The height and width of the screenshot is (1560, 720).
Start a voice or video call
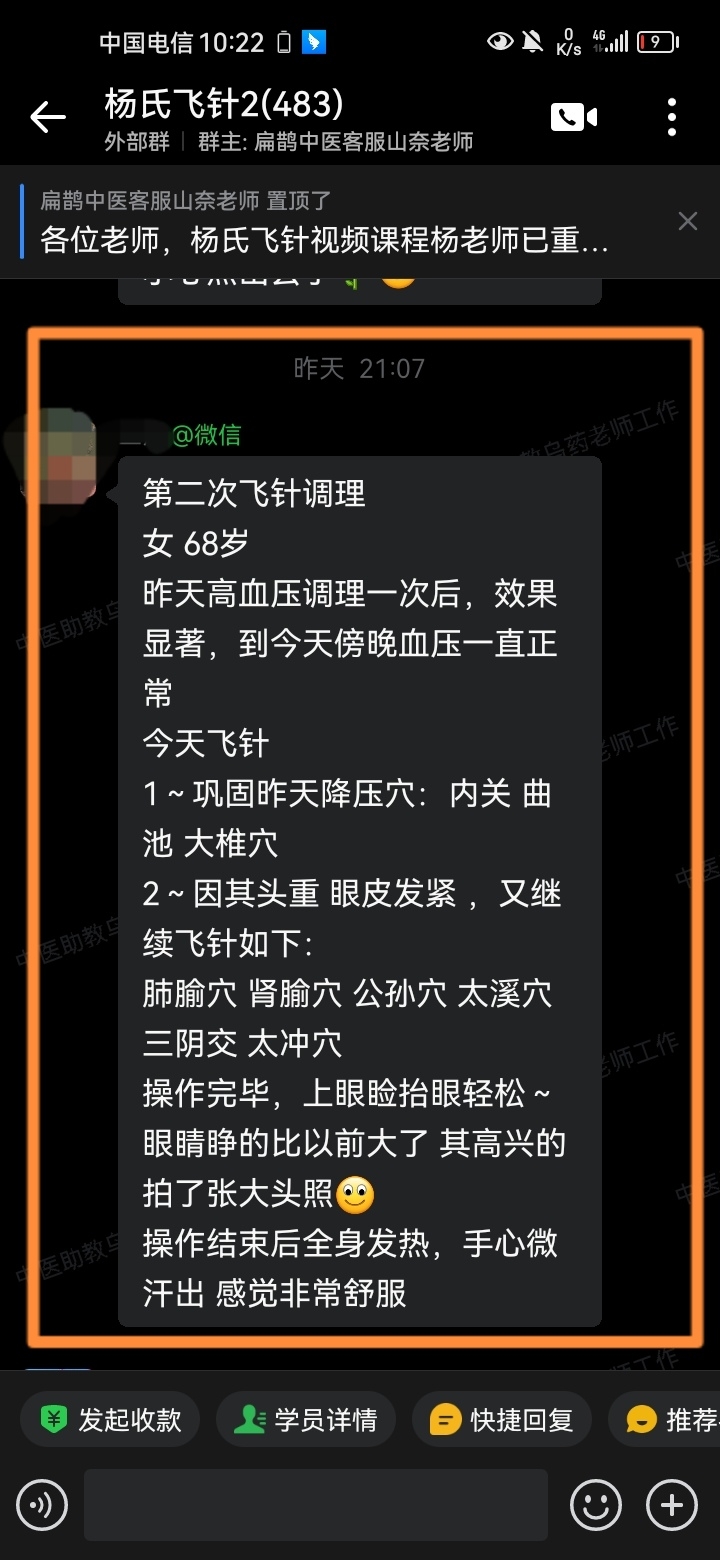[x=573, y=117]
